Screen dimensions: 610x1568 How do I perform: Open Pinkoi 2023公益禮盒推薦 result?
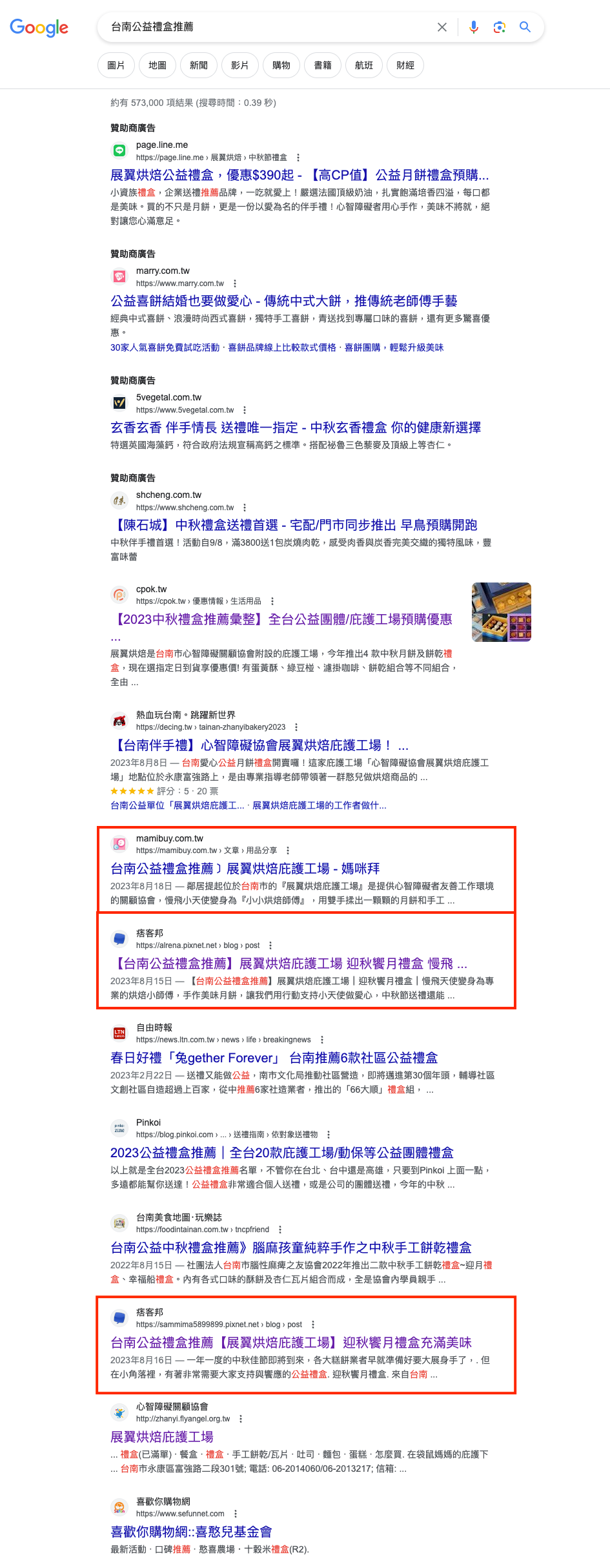pyautogui.click(x=282, y=1153)
